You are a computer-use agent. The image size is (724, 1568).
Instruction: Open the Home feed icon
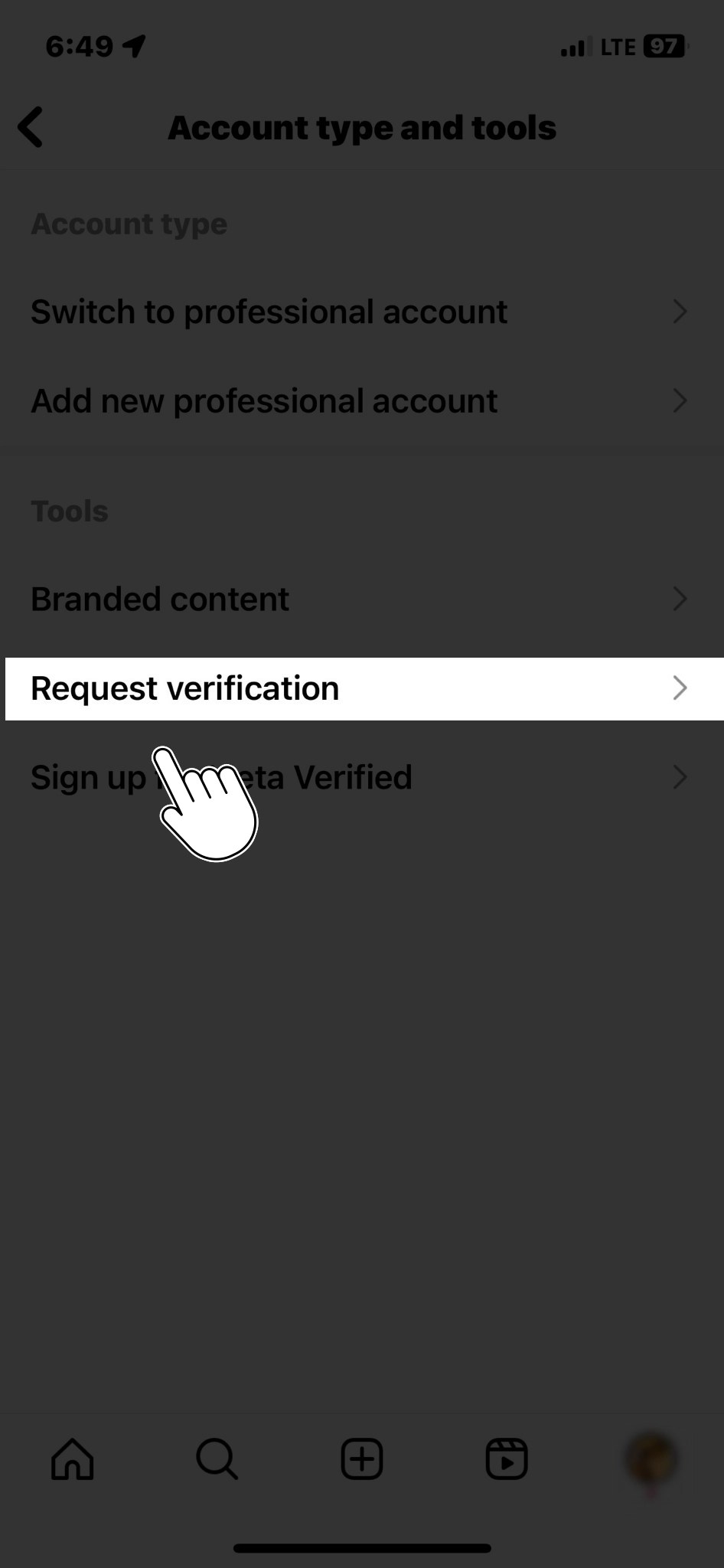click(72, 1459)
